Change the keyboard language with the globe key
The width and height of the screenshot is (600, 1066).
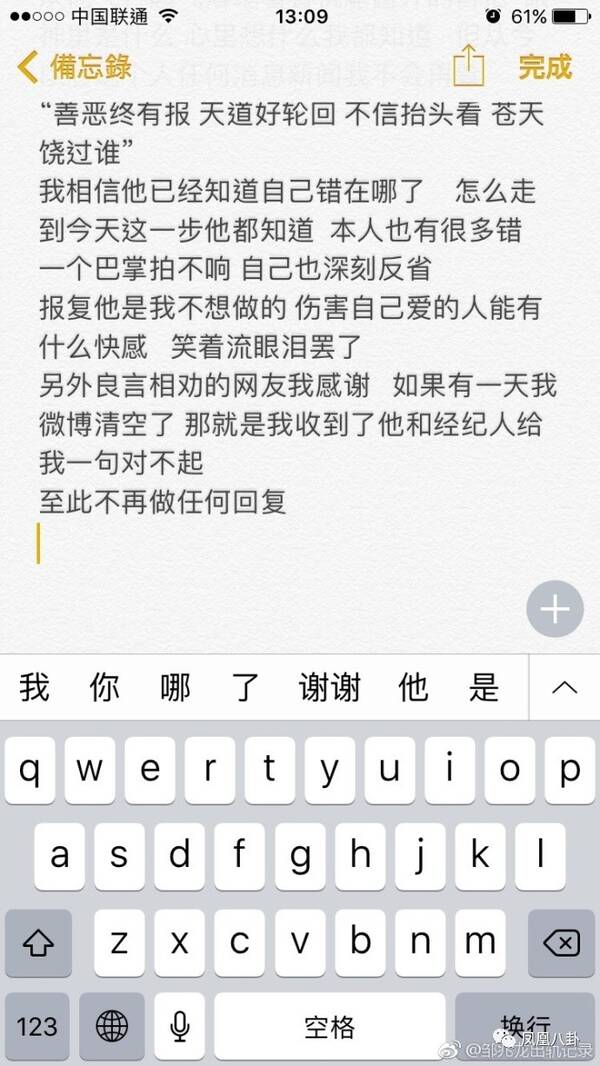click(112, 1026)
